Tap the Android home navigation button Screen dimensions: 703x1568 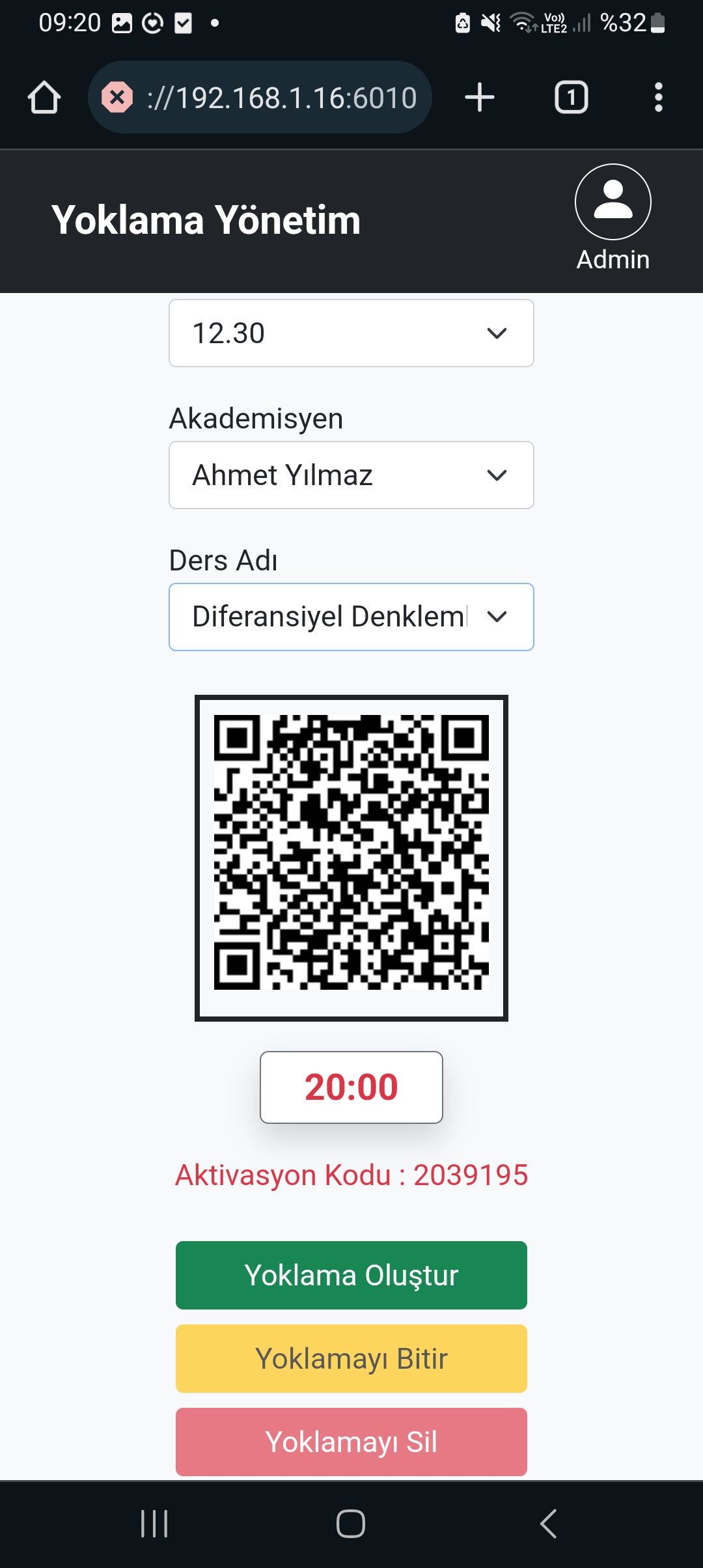[351, 1524]
